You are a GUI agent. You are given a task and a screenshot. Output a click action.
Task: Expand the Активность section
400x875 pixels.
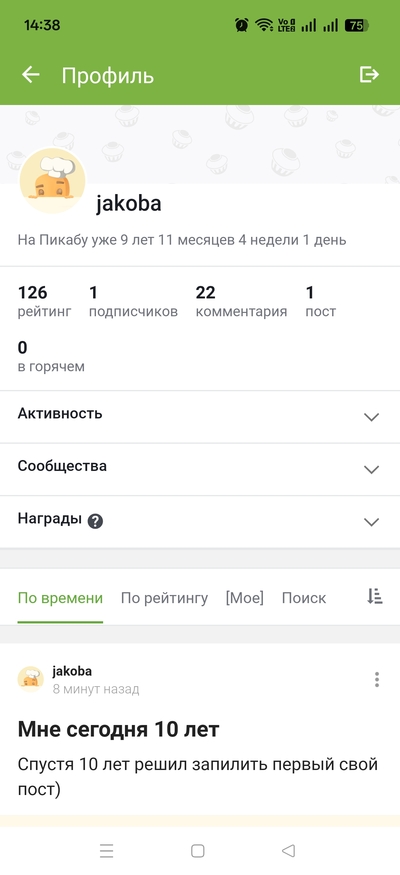(200, 417)
